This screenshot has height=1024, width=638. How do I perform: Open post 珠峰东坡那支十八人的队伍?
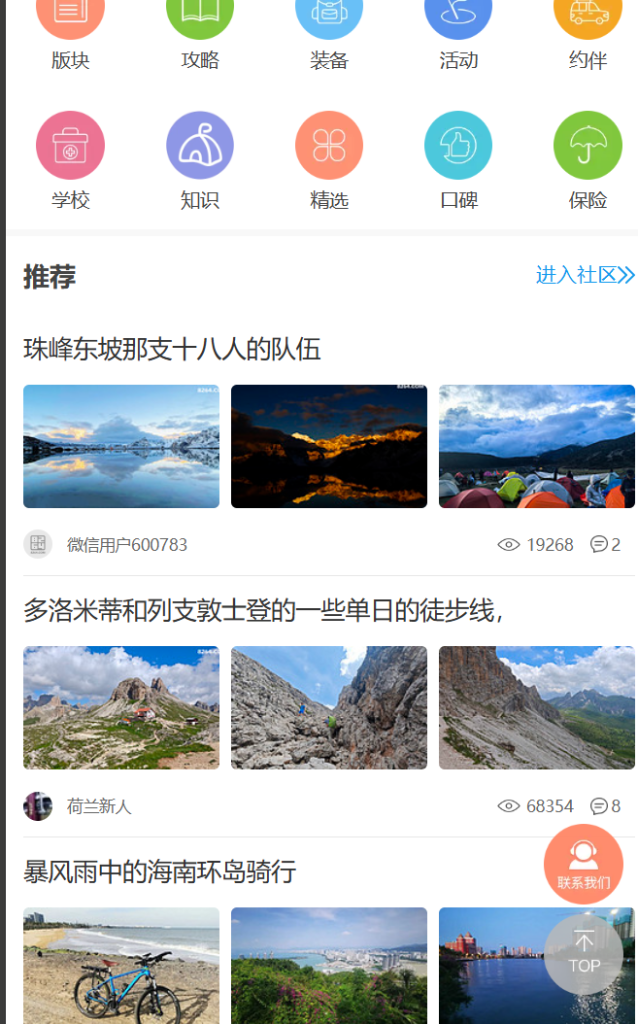[172, 349]
